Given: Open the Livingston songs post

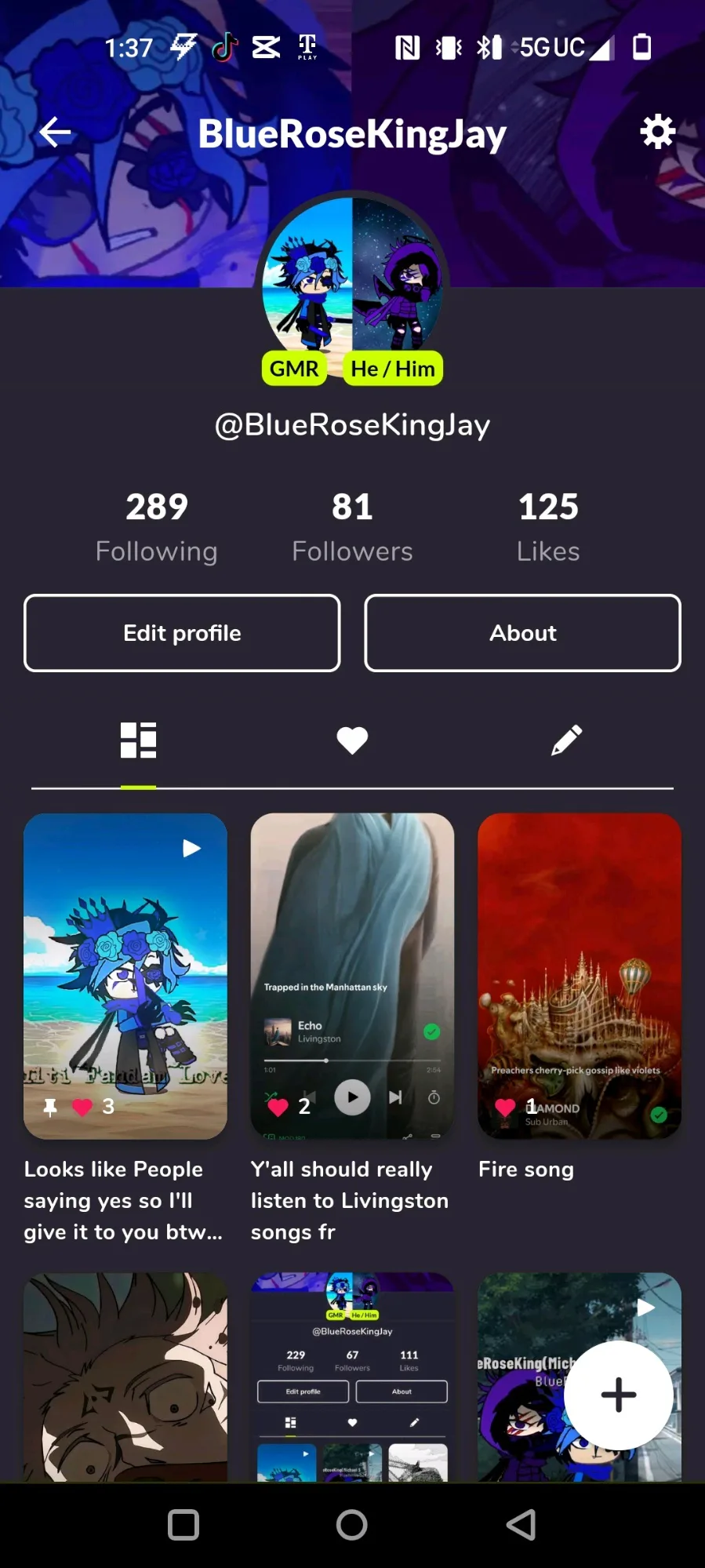Looking at the screenshot, I should click(x=352, y=976).
